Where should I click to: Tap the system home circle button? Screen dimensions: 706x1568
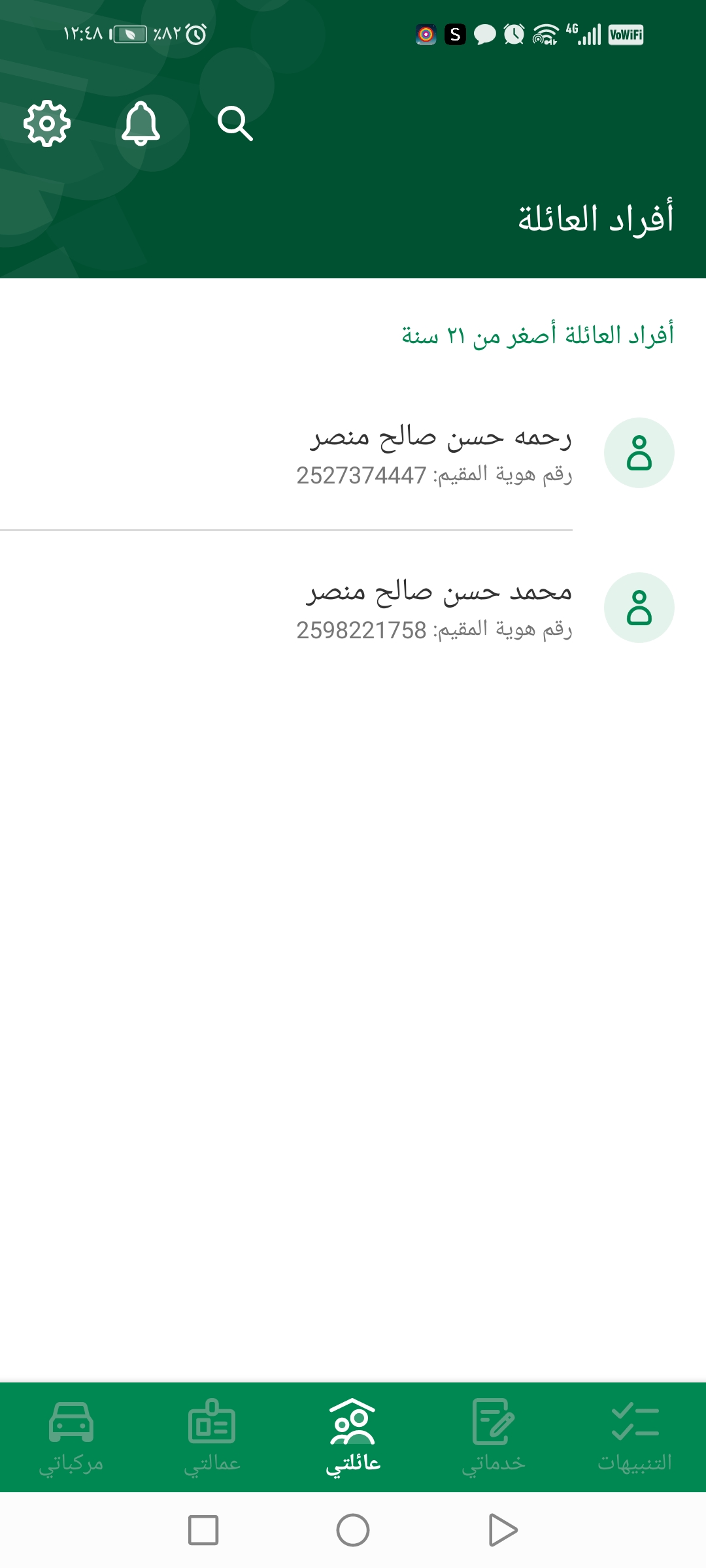[x=353, y=1530]
